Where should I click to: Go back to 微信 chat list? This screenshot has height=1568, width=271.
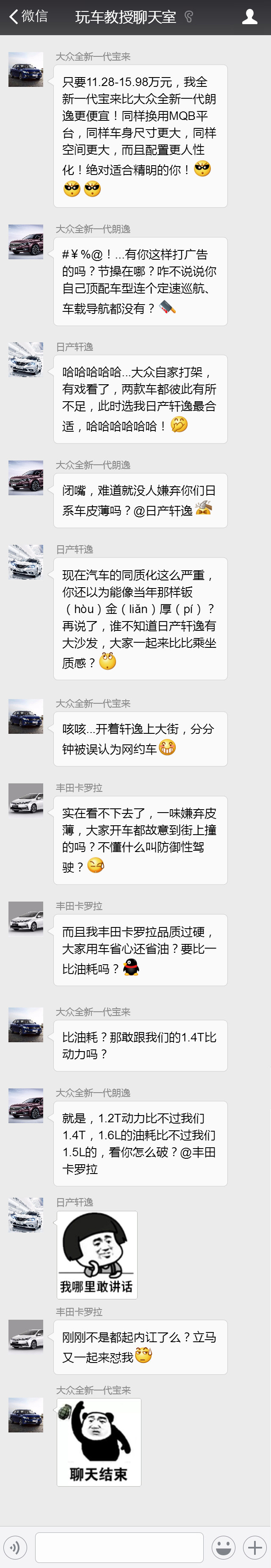coord(28,17)
